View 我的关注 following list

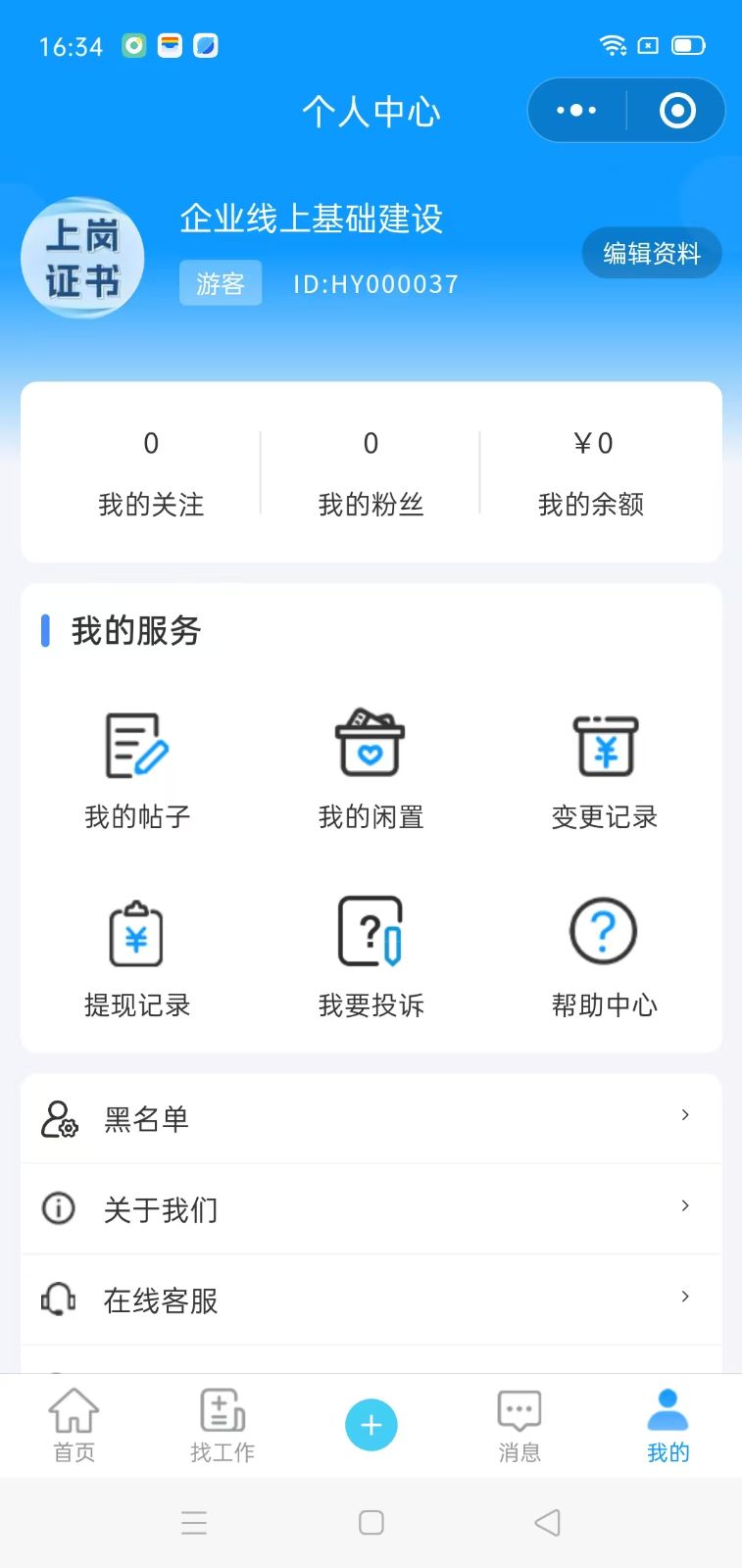point(151,473)
